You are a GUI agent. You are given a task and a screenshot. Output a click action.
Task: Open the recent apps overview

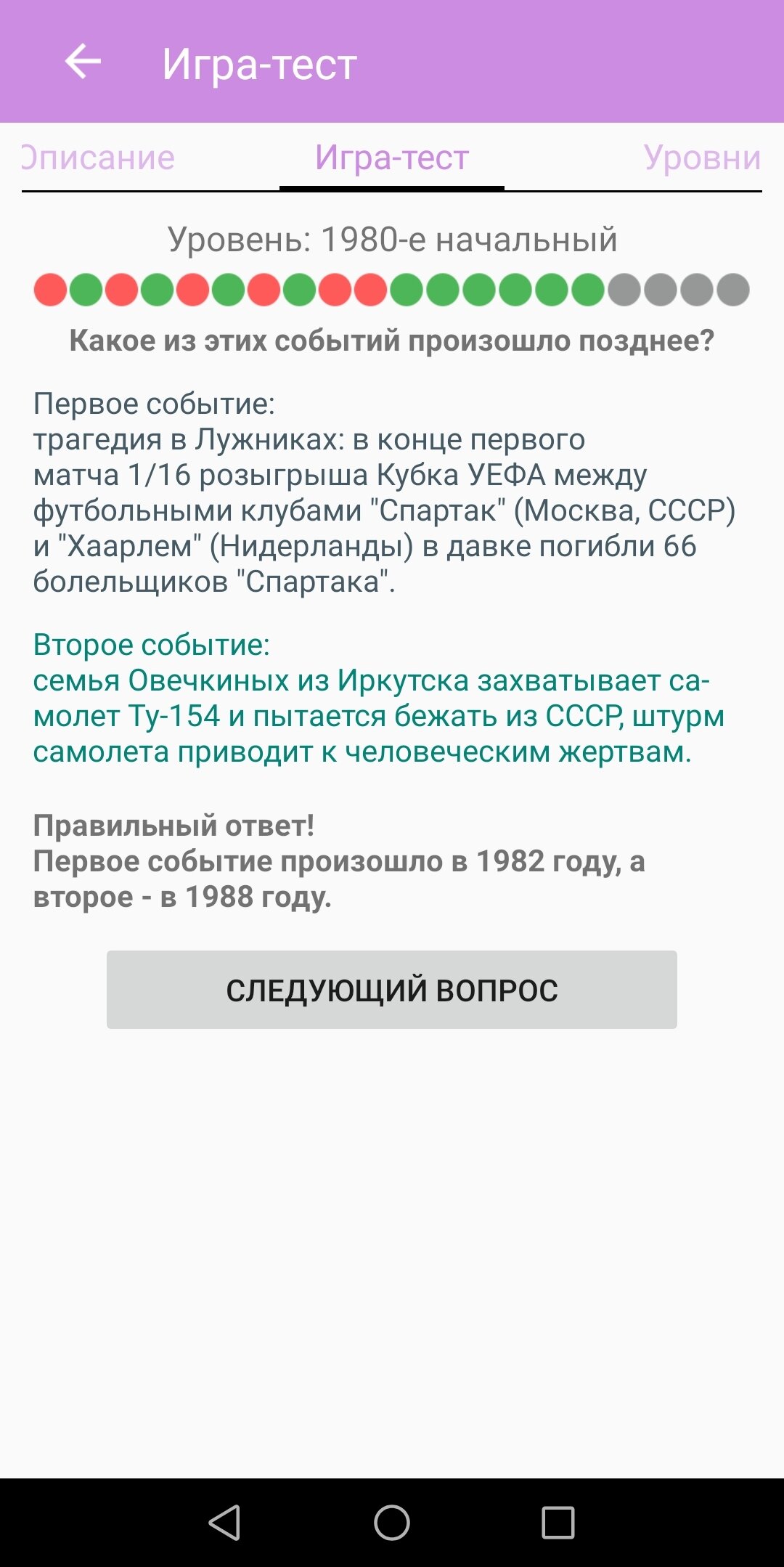click(x=558, y=1522)
